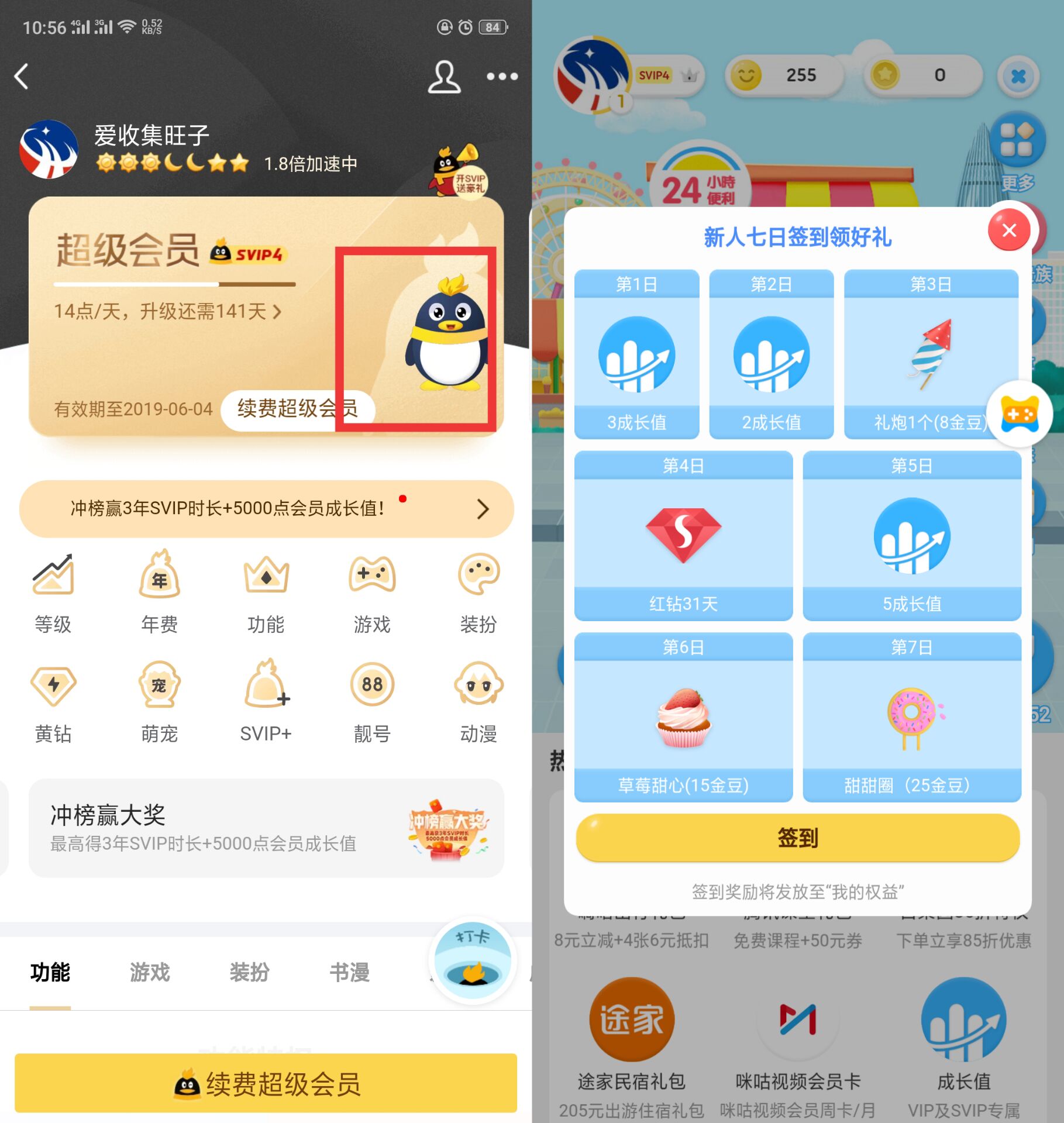Open the 冲榜赢3年SVIP时长 banner
The image size is (1064, 1123).
266,508
